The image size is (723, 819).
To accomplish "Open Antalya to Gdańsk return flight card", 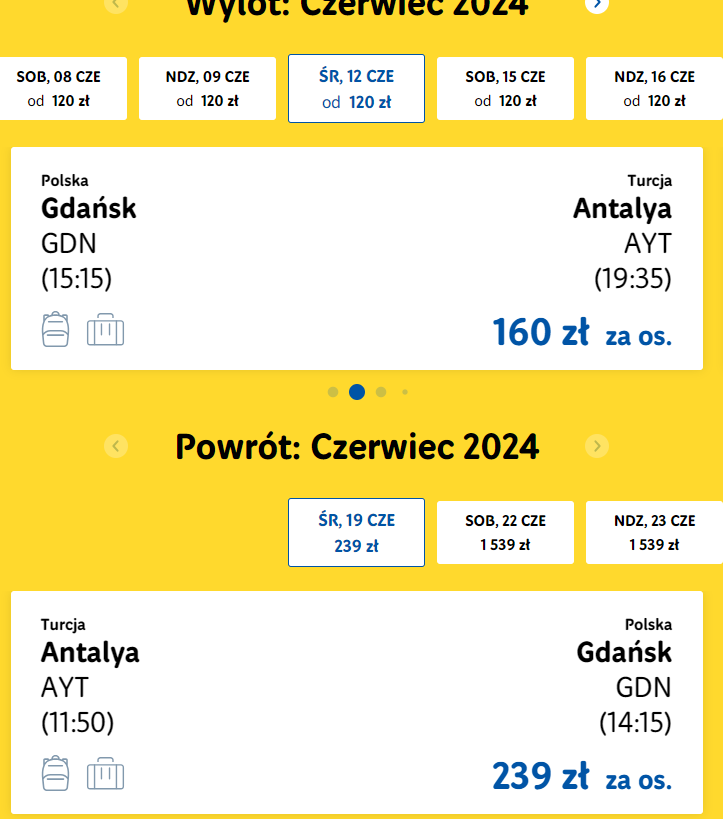I will pos(357,703).
